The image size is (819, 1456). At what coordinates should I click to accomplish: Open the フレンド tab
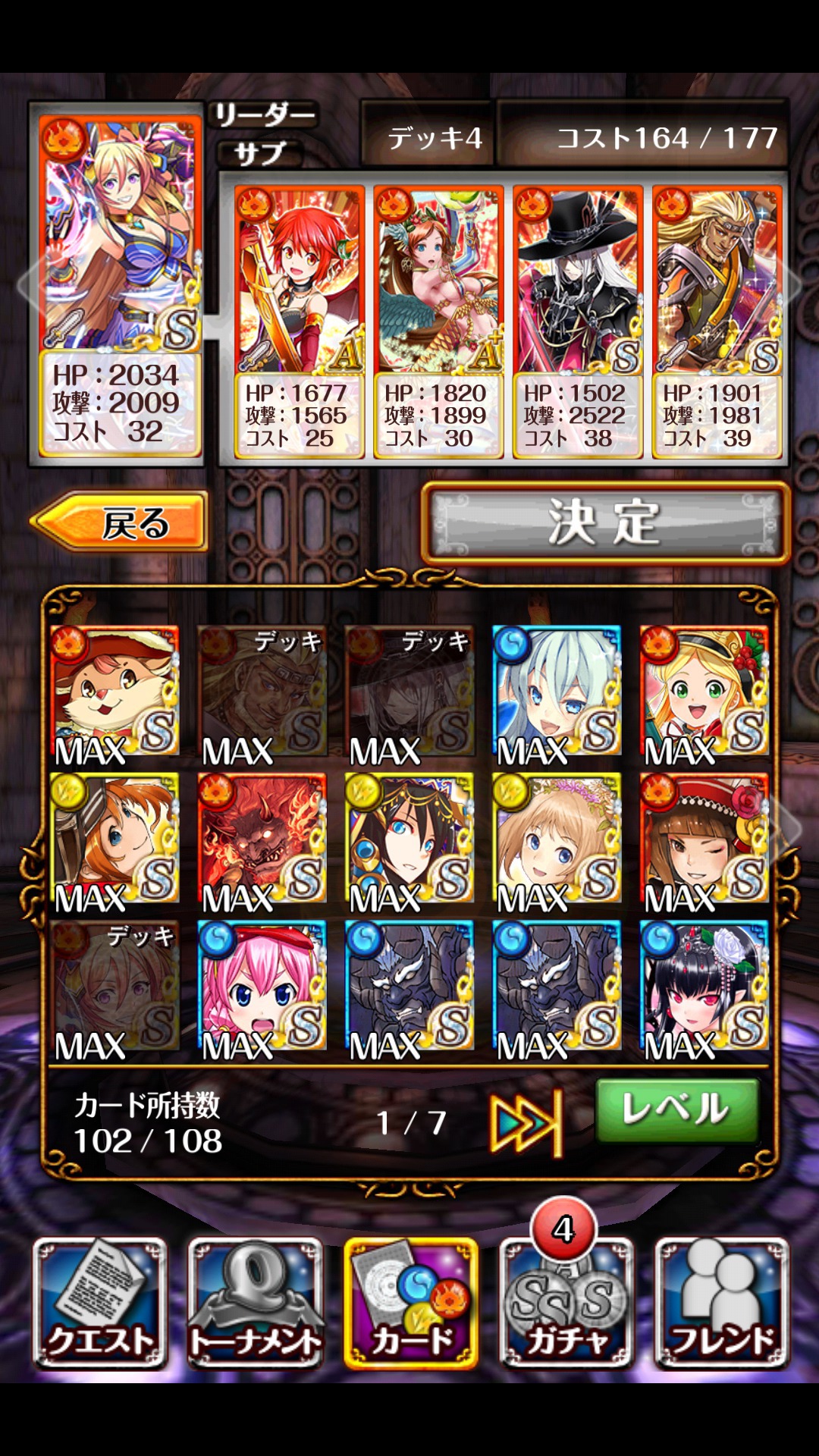(721, 1303)
